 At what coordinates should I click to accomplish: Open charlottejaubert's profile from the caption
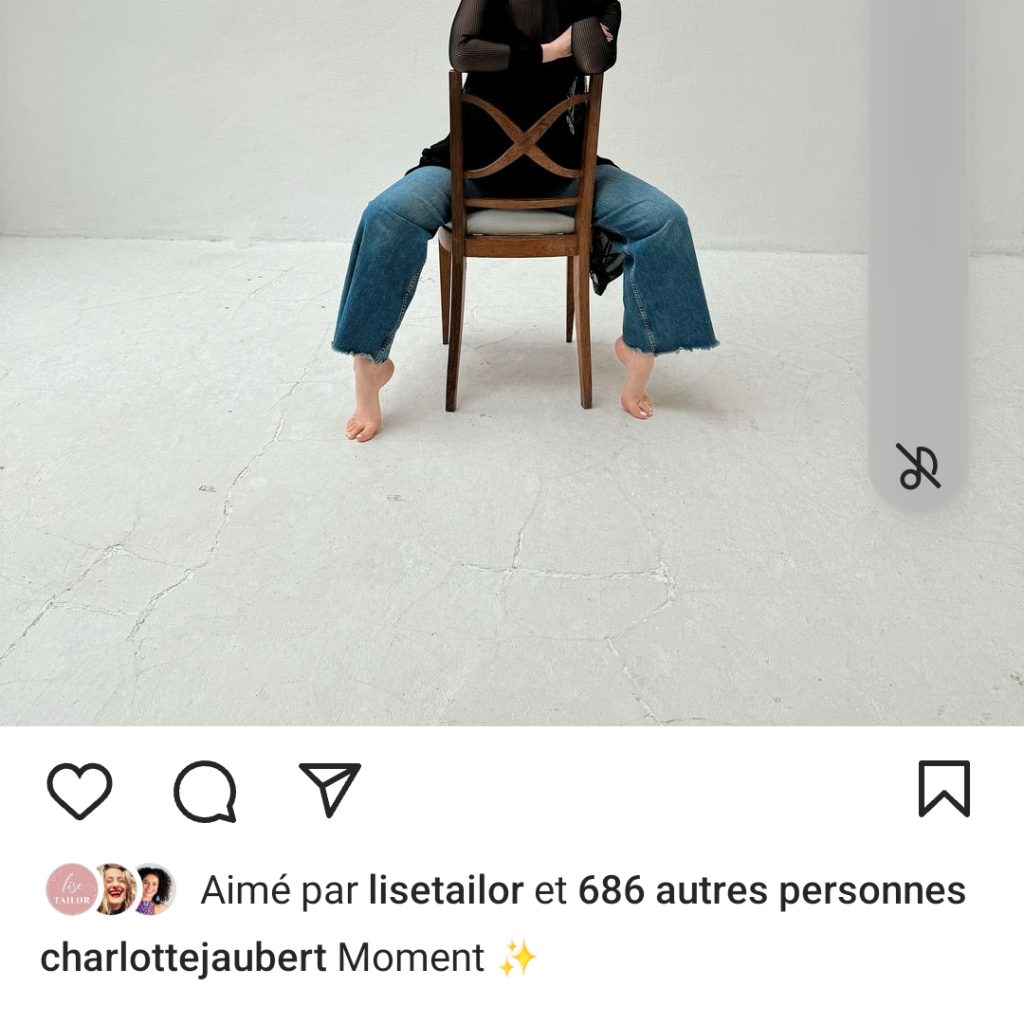183,958
